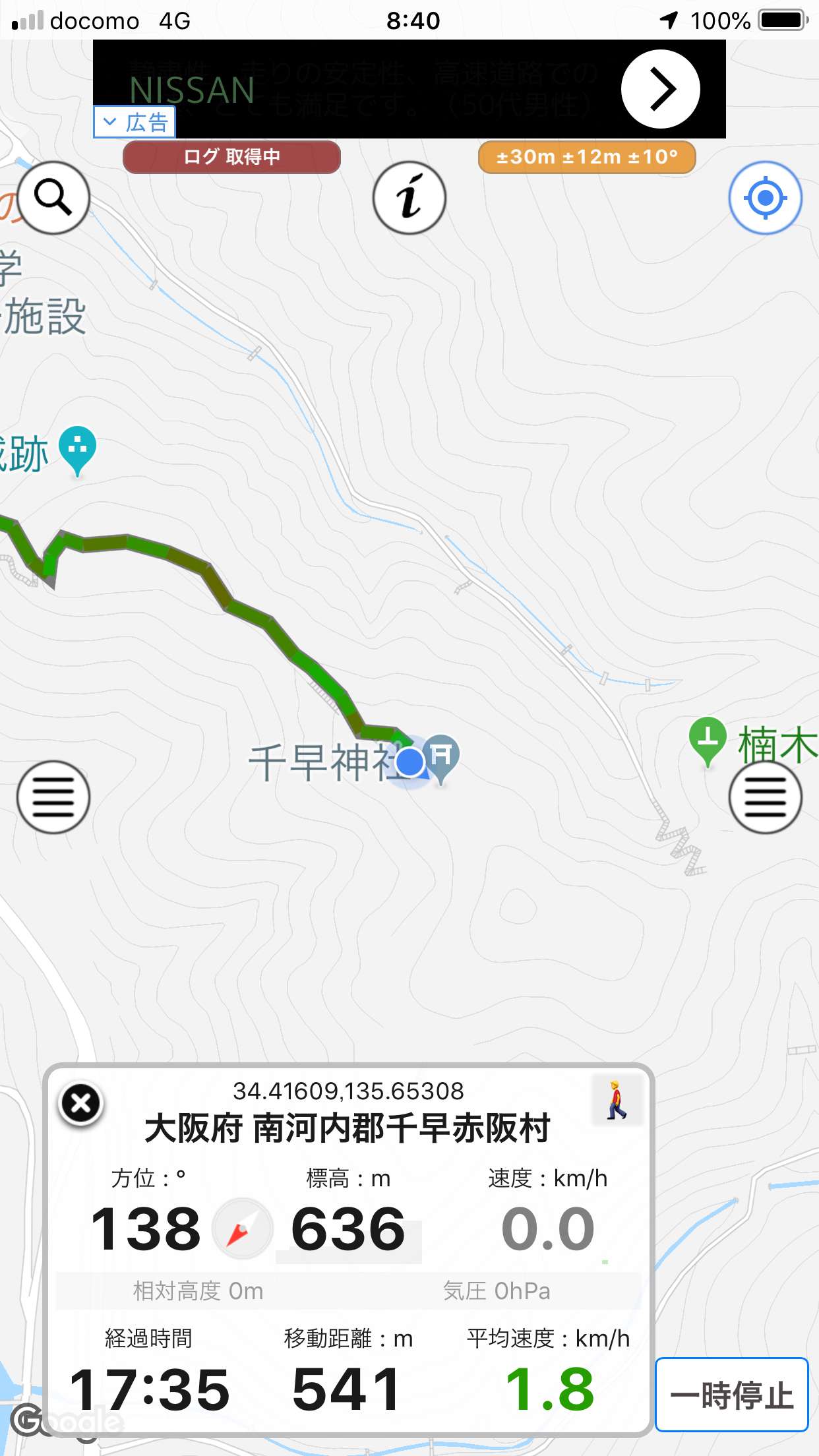
Task: Open the Nissan ad arrow
Action: tap(660, 89)
